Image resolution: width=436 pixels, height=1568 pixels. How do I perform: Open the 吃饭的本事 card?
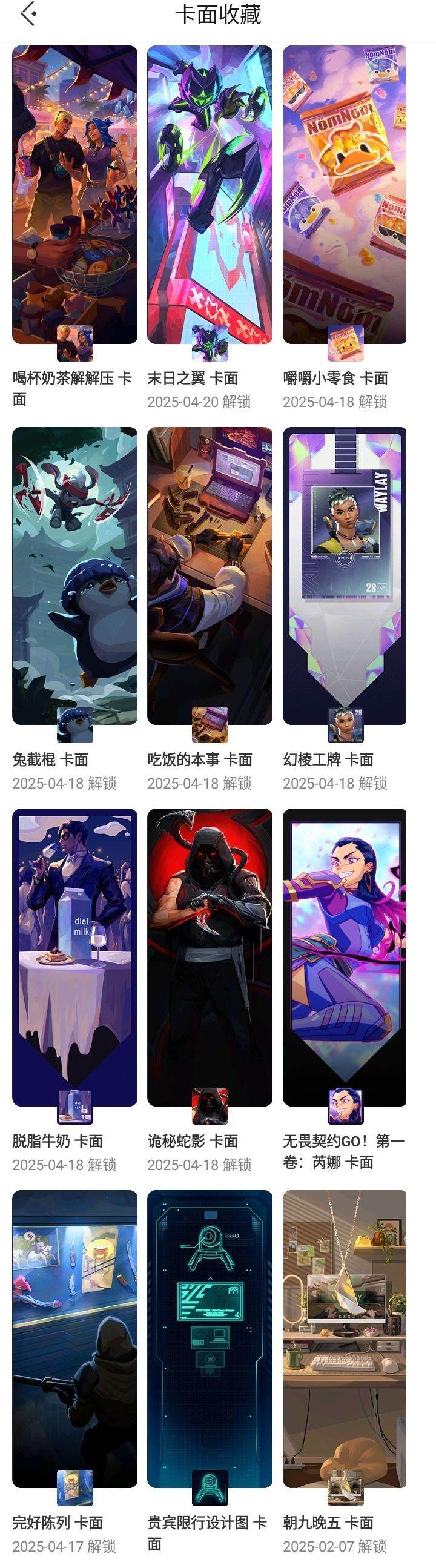tap(210, 575)
